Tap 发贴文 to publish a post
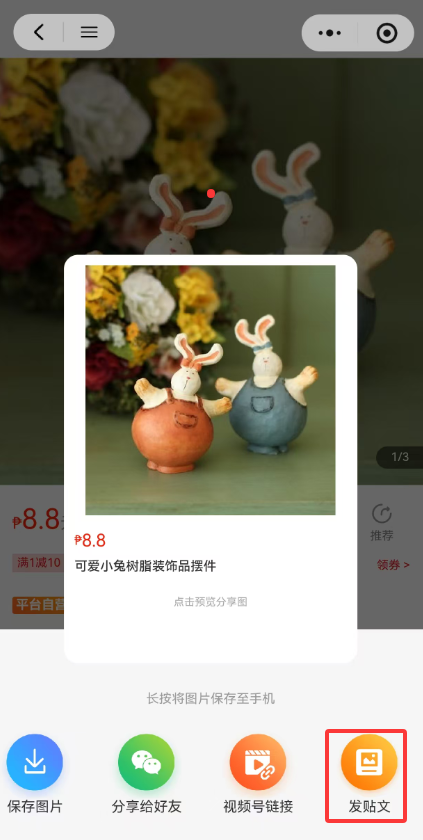 [x=369, y=774]
